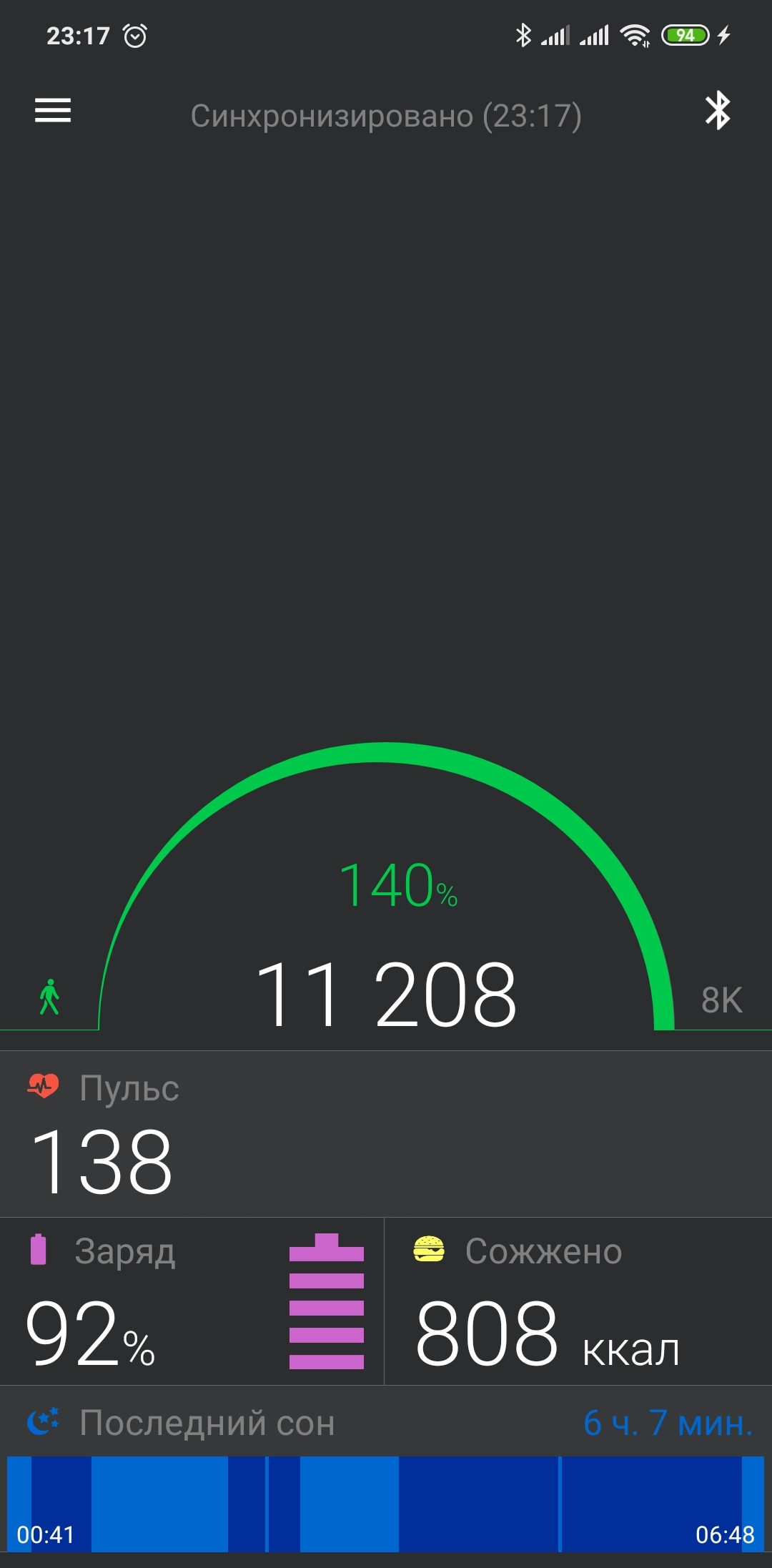Open the Сожжено calories card
Viewport: 772px width, 1568px height.
[578, 1301]
